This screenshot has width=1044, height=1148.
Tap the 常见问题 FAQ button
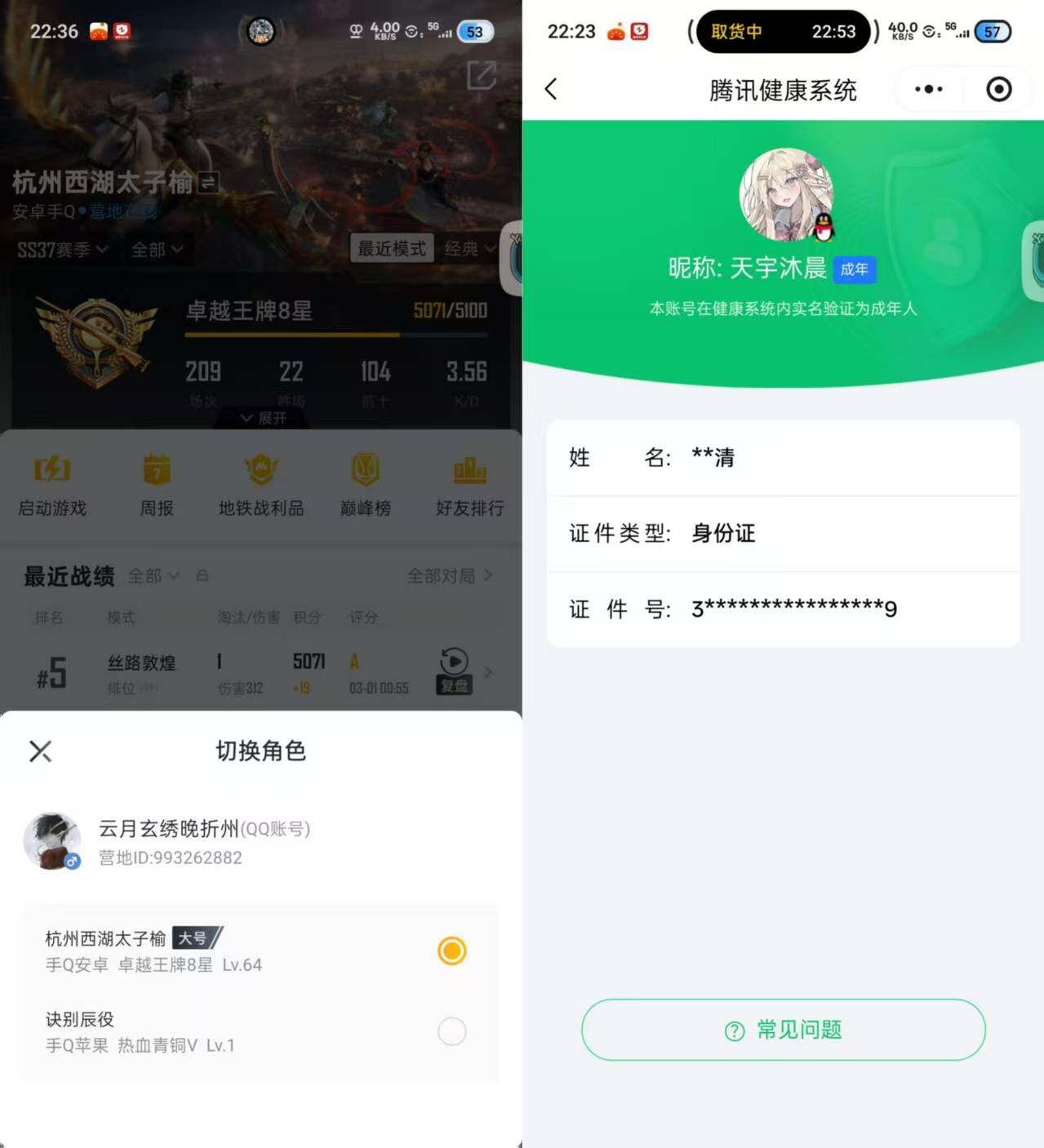[x=782, y=1031]
